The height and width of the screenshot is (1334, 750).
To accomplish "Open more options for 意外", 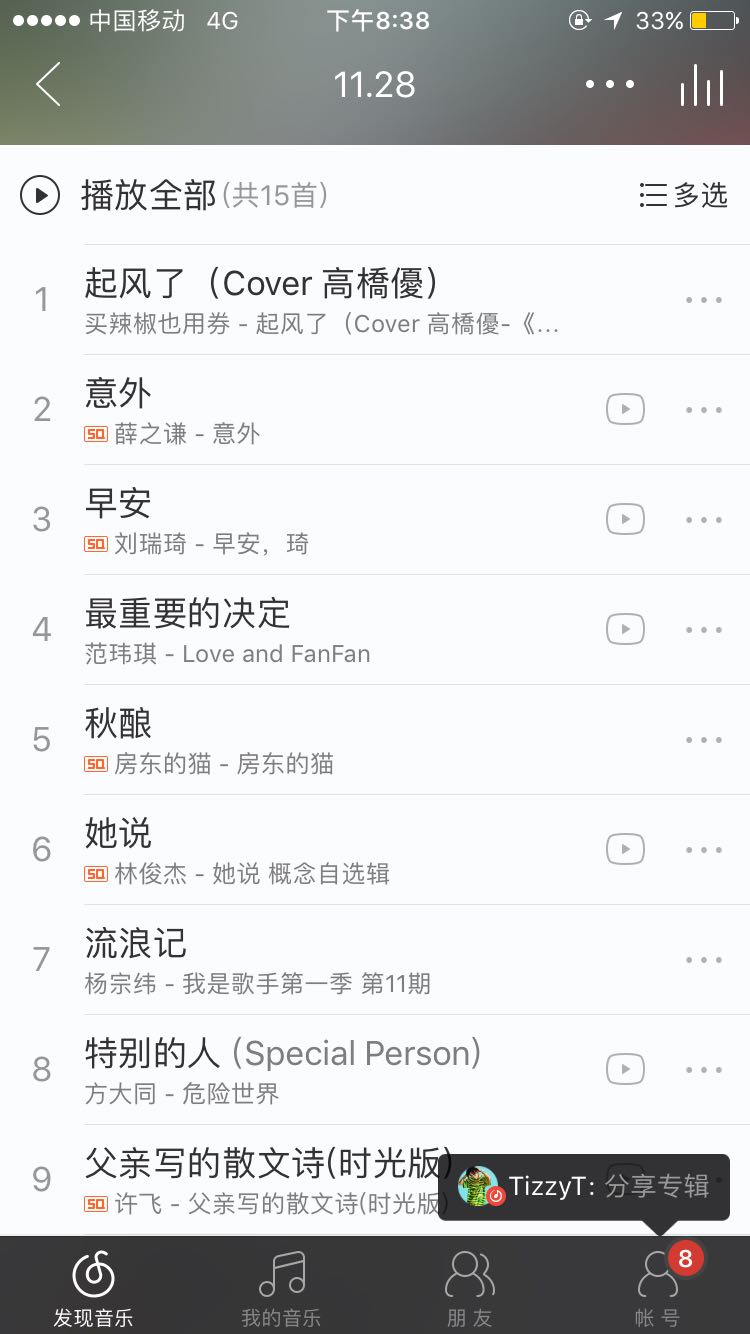I will (704, 410).
